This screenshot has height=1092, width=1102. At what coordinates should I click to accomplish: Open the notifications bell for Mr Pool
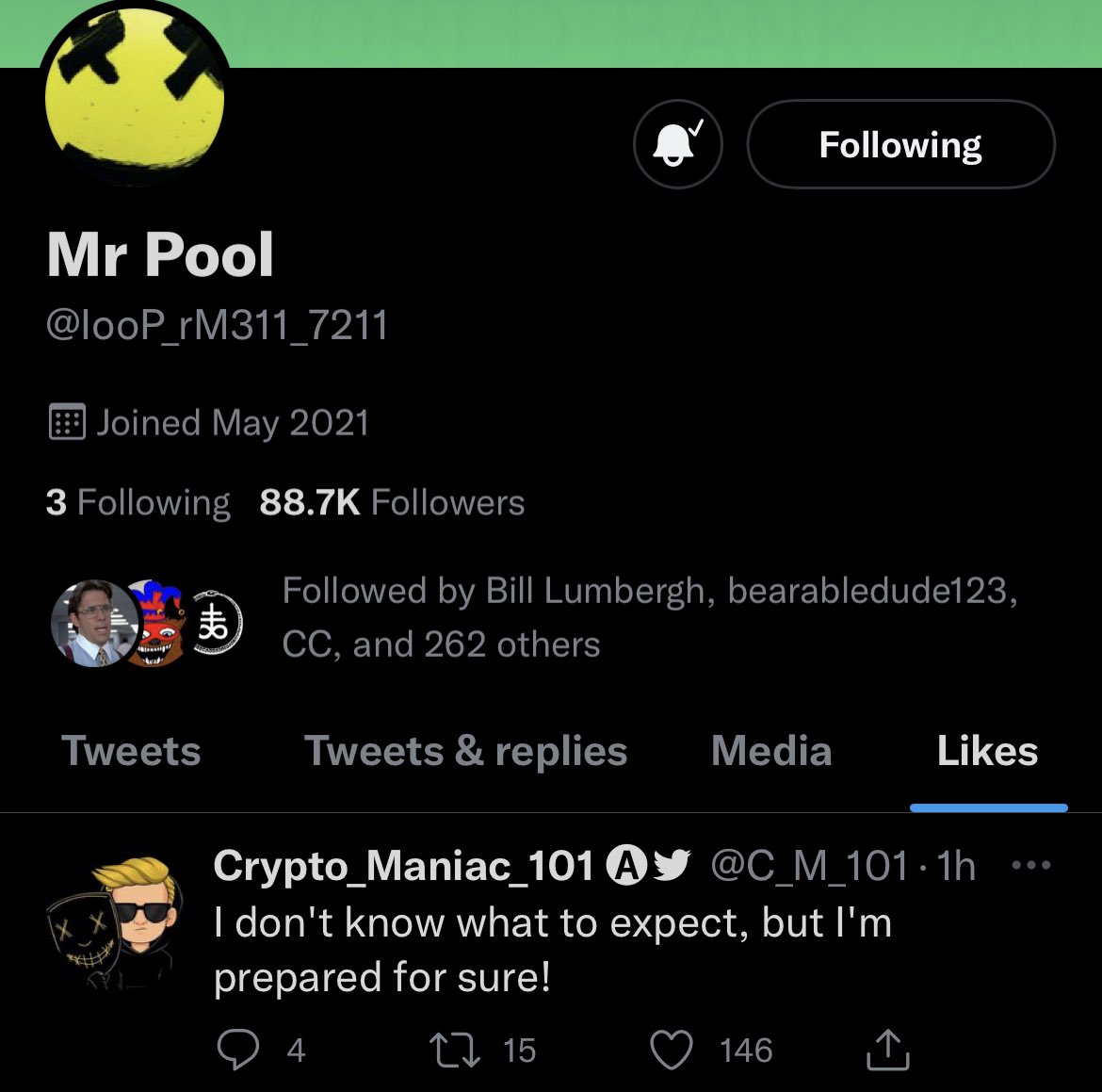pos(677,145)
